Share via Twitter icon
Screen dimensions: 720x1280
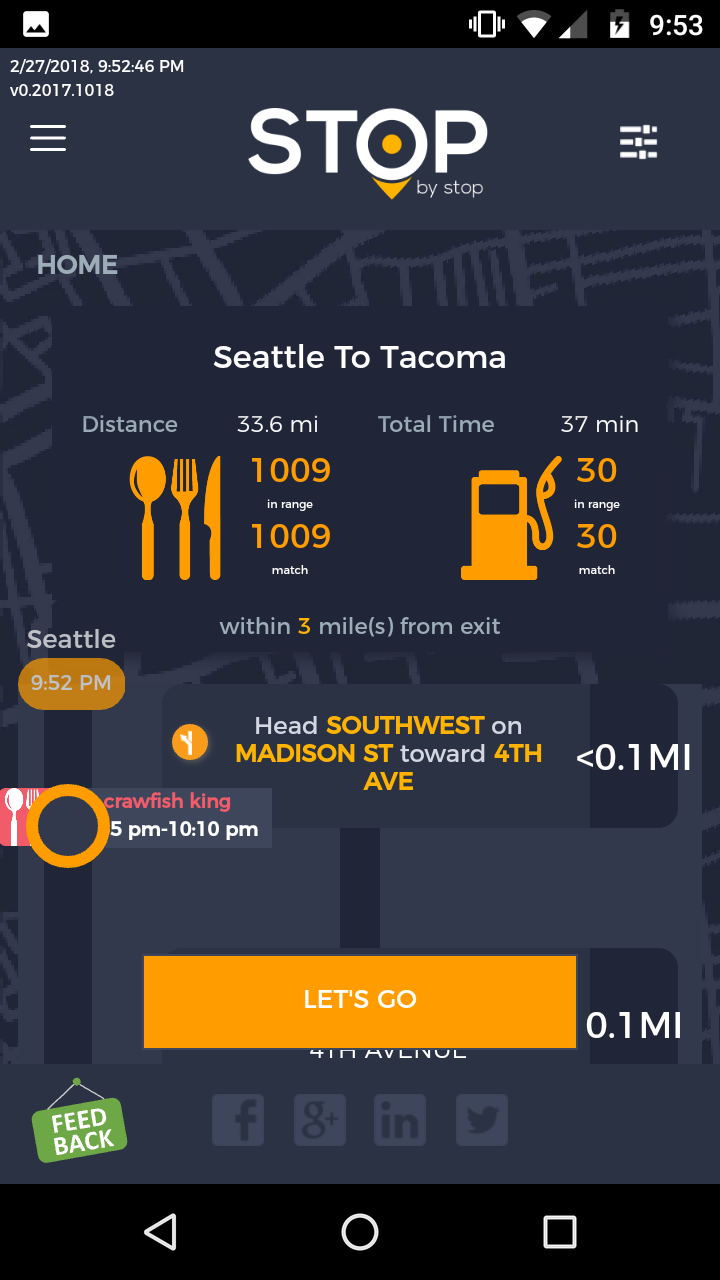pyautogui.click(x=482, y=1120)
